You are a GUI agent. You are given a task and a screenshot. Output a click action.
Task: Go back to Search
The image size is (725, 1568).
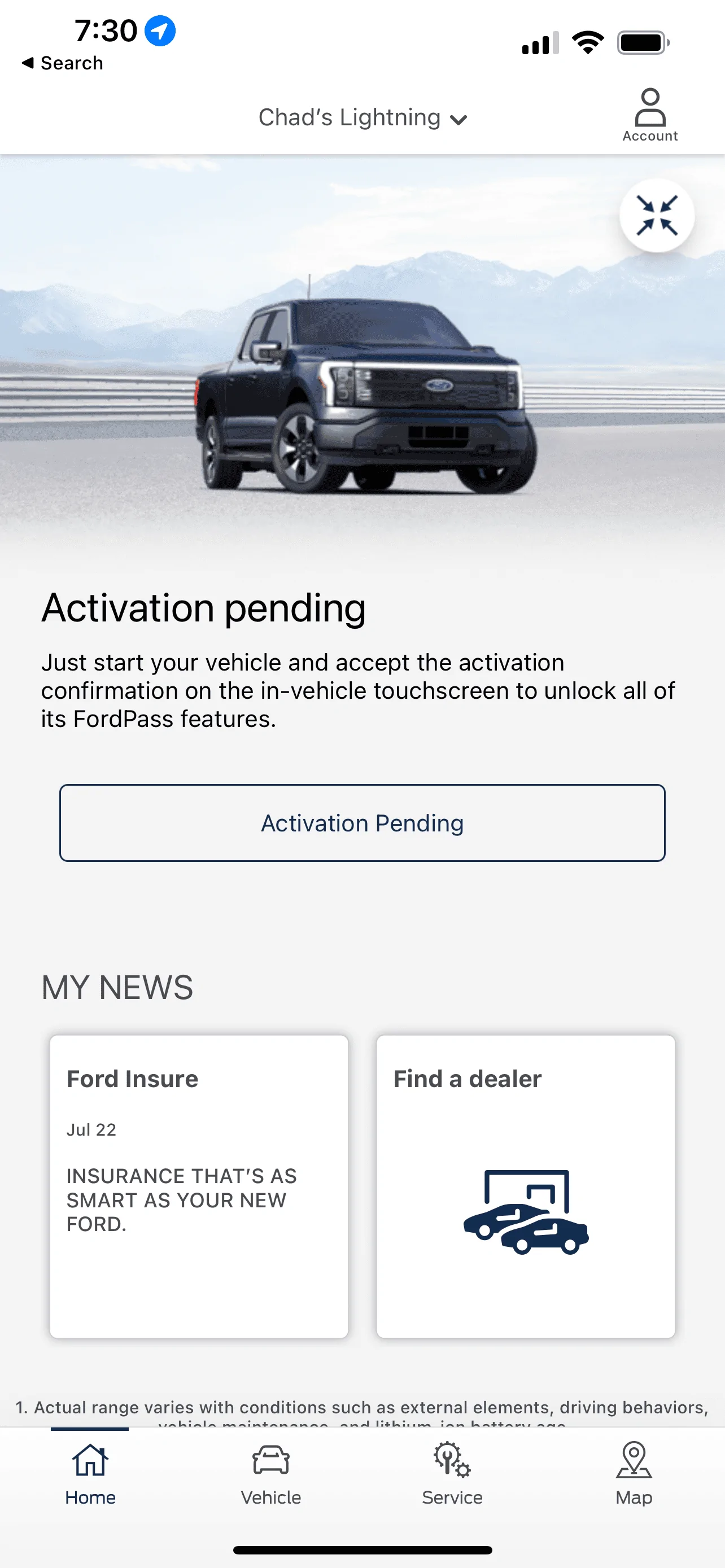click(62, 63)
